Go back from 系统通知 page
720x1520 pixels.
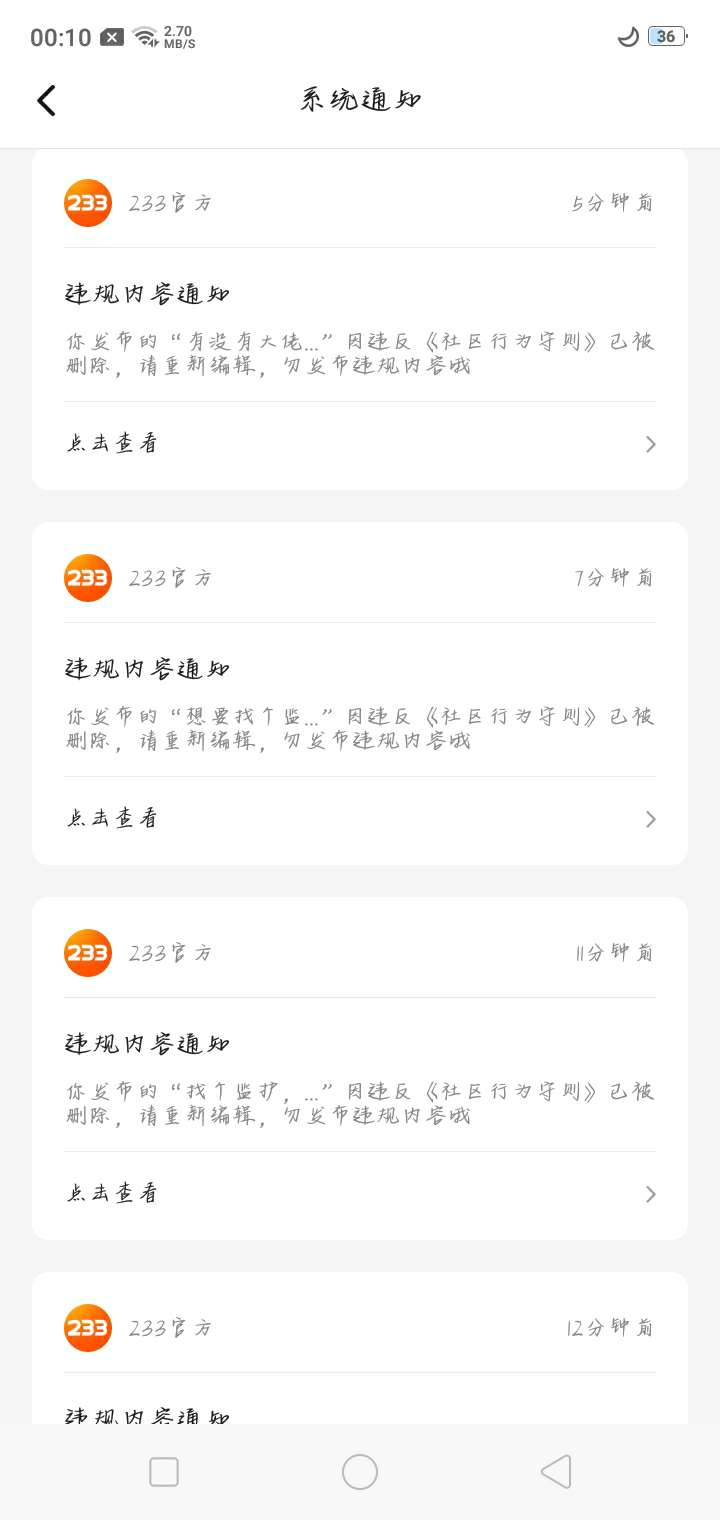pos(46,100)
